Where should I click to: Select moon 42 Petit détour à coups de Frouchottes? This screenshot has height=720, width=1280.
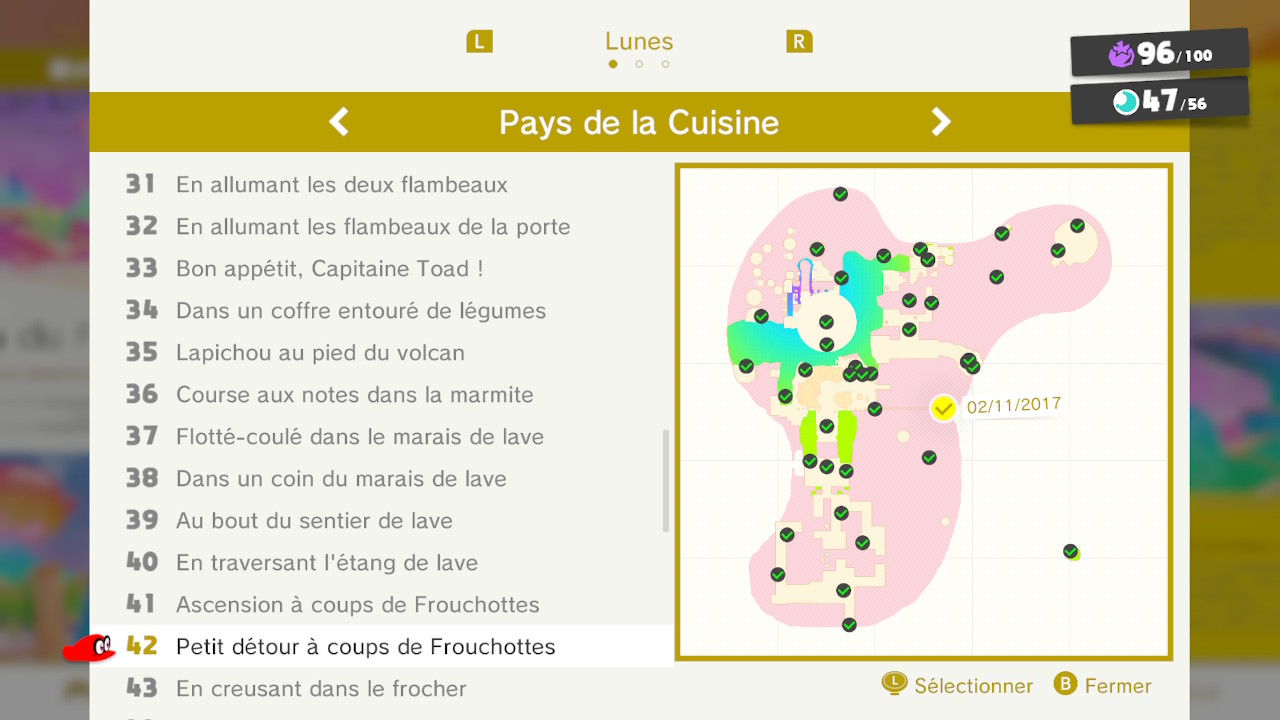click(x=365, y=647)
